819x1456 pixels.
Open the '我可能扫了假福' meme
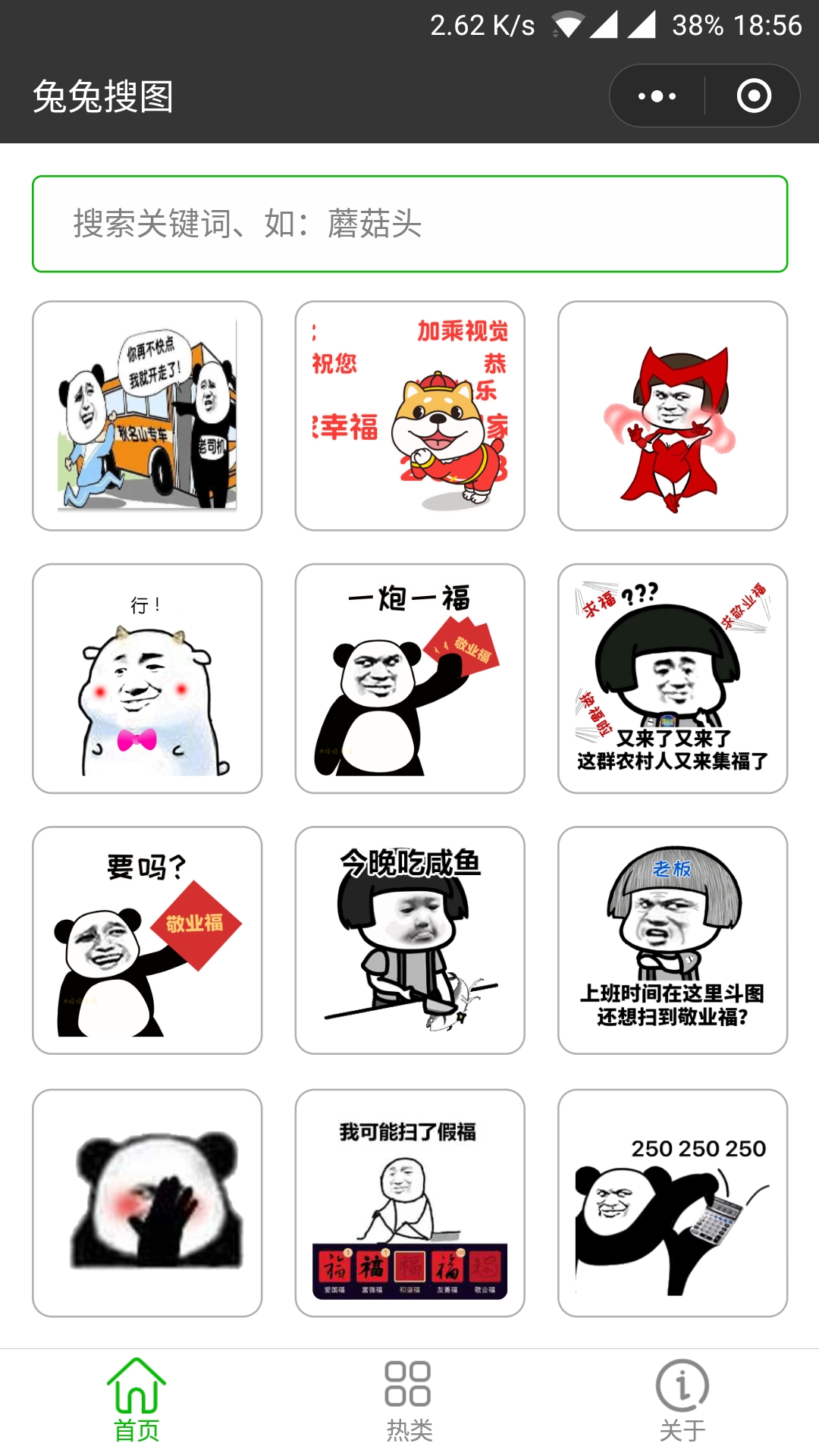(409, 1203)
